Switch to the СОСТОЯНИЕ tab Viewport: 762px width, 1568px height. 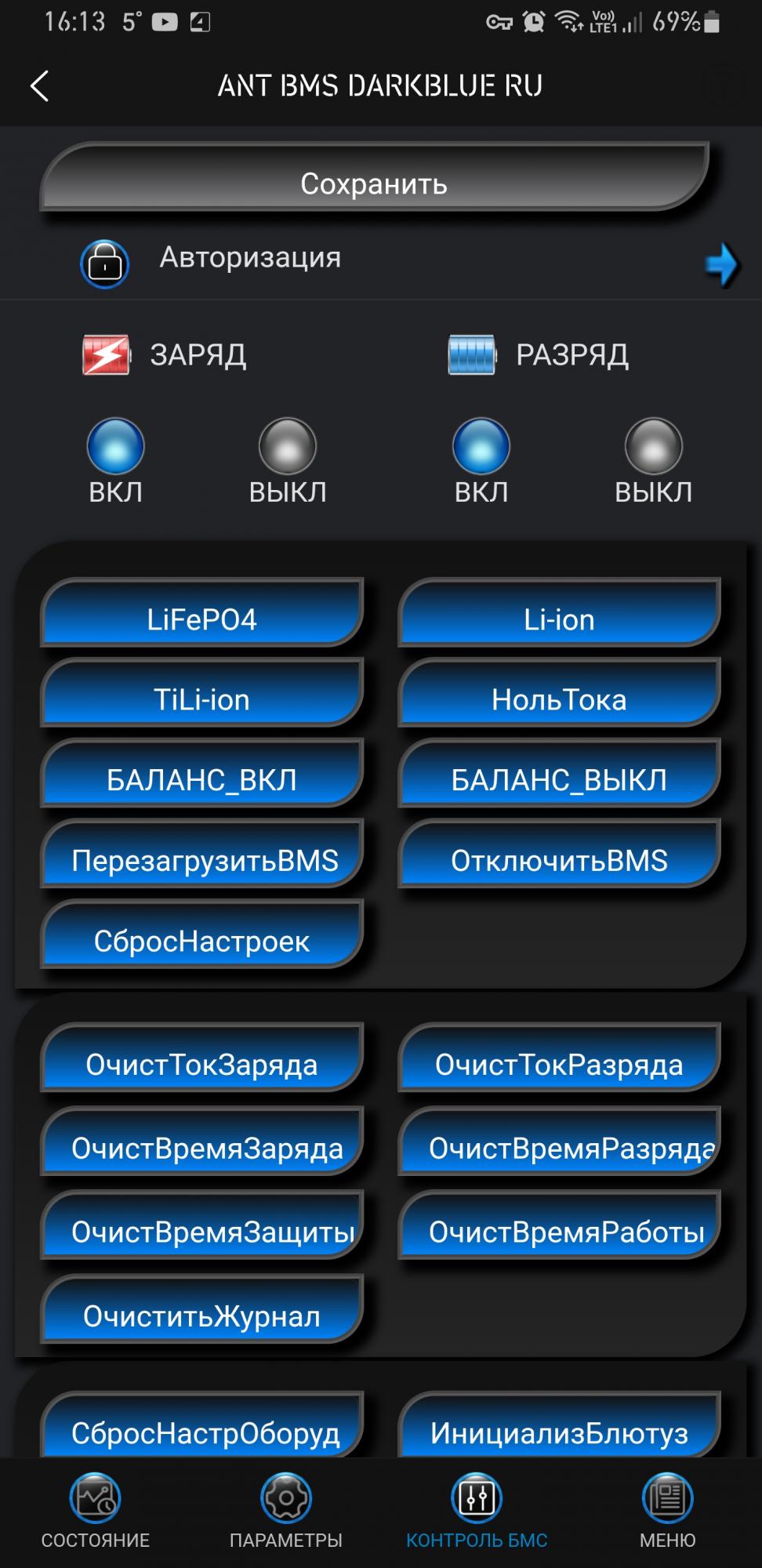tap(95, 1512)
